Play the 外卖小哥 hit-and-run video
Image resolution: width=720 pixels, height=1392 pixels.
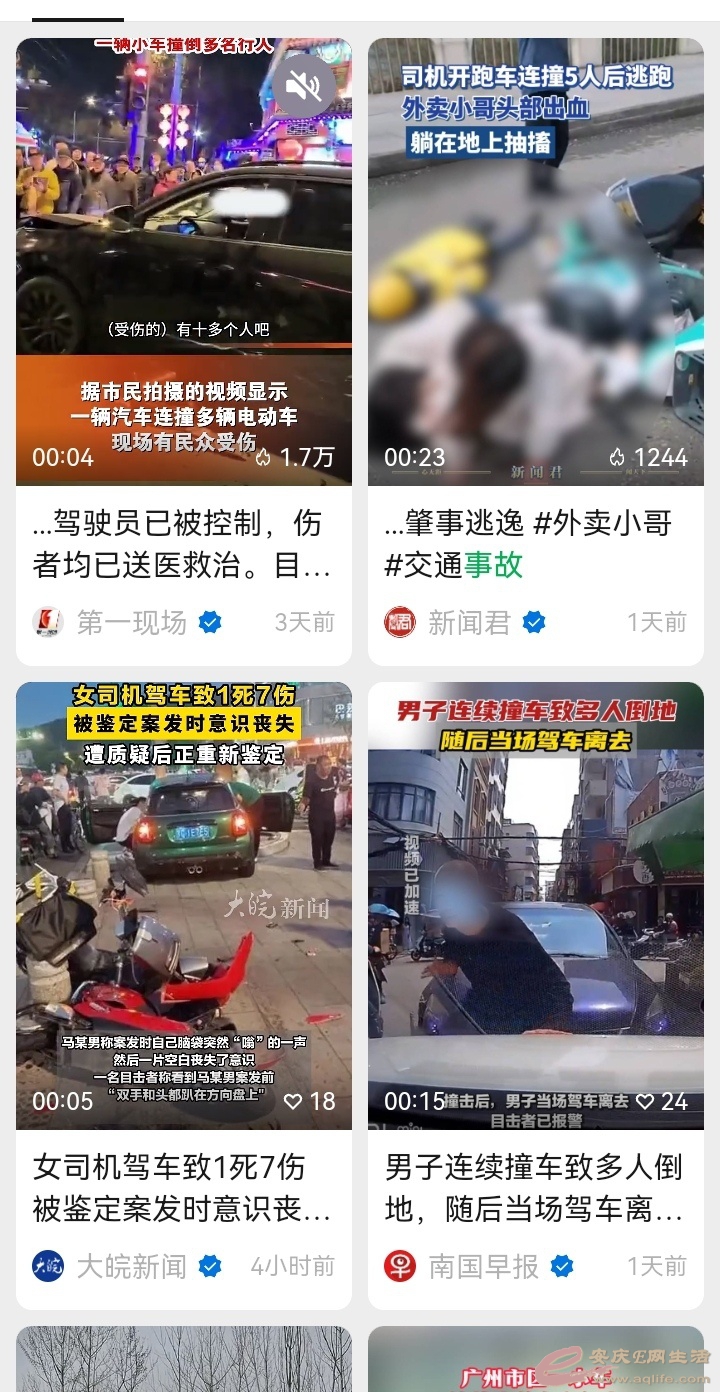click(535, 262)
